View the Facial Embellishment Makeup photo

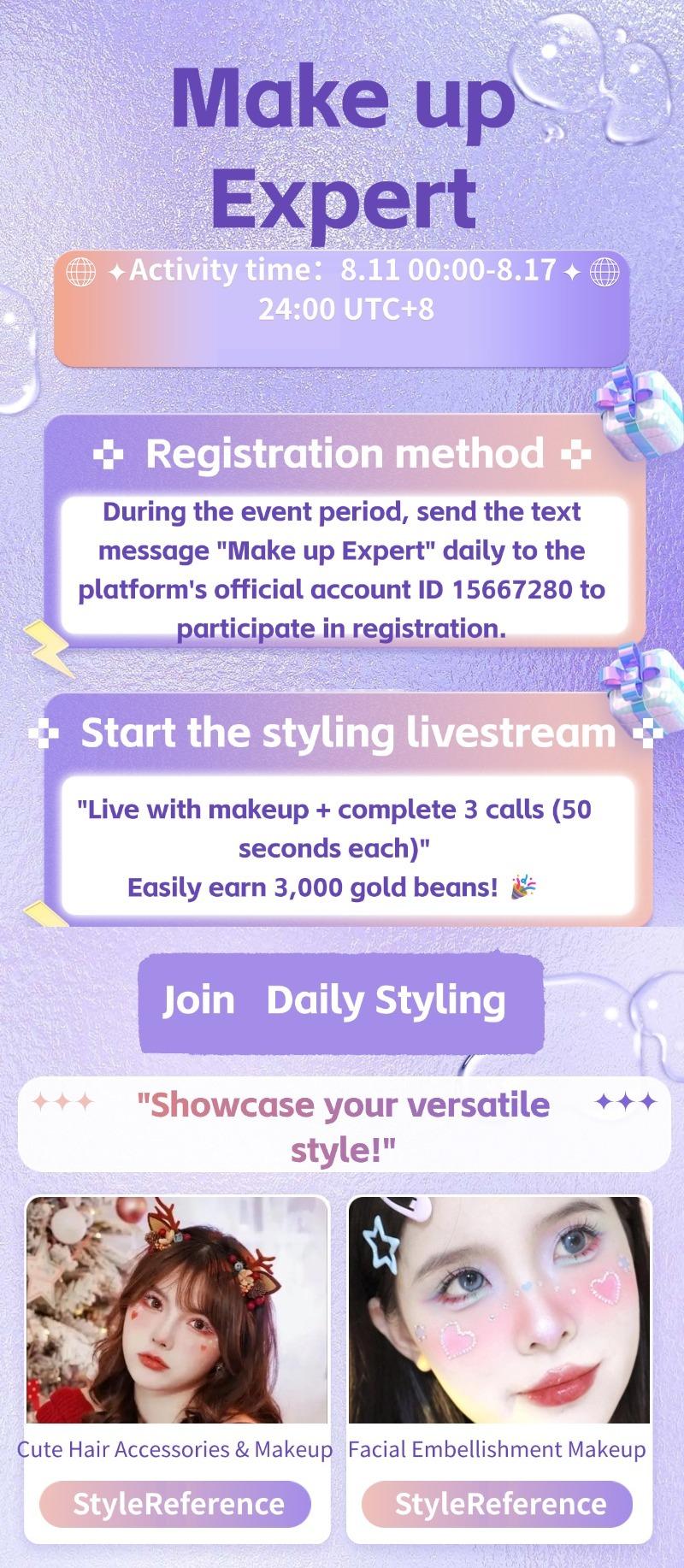(x=499, y=1309)
